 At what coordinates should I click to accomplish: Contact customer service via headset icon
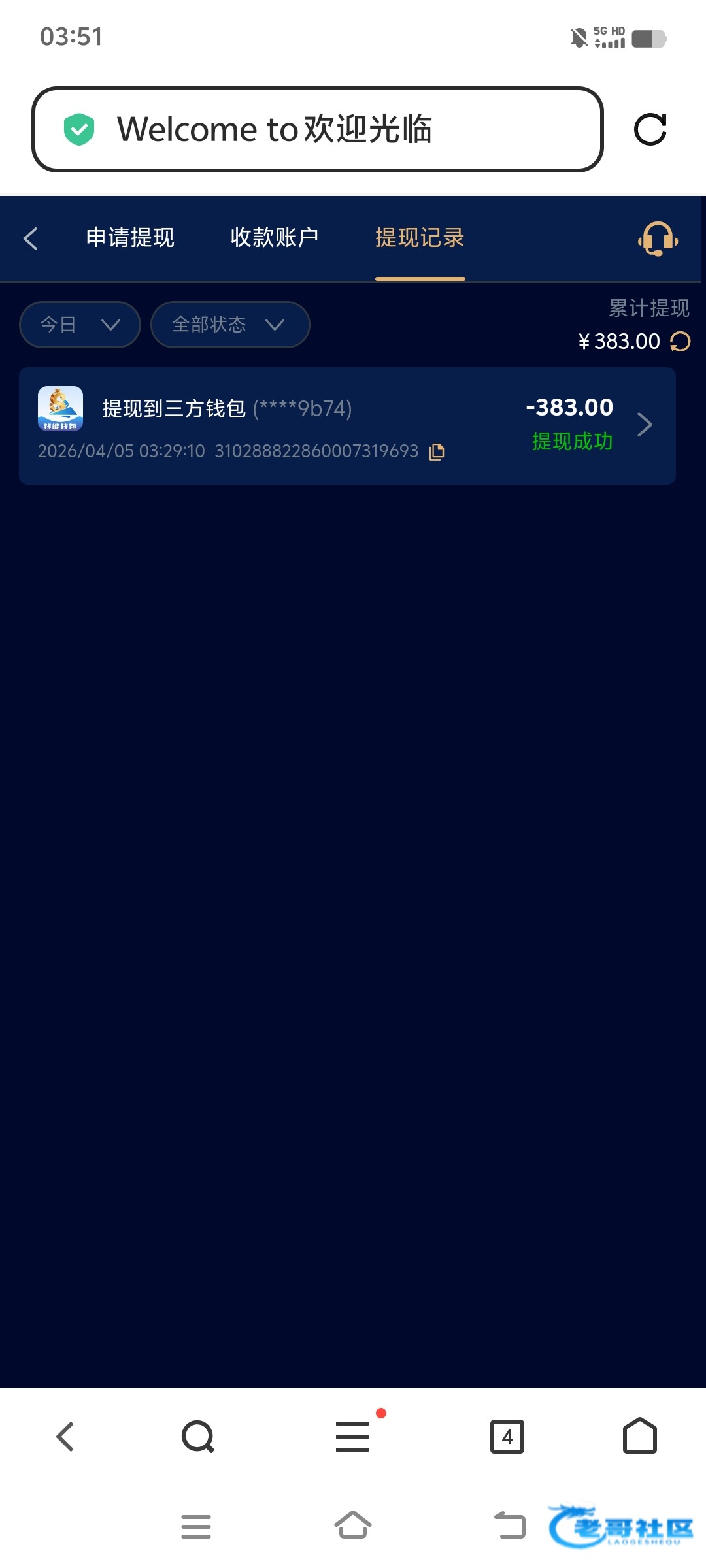click(x=658, y=238)
